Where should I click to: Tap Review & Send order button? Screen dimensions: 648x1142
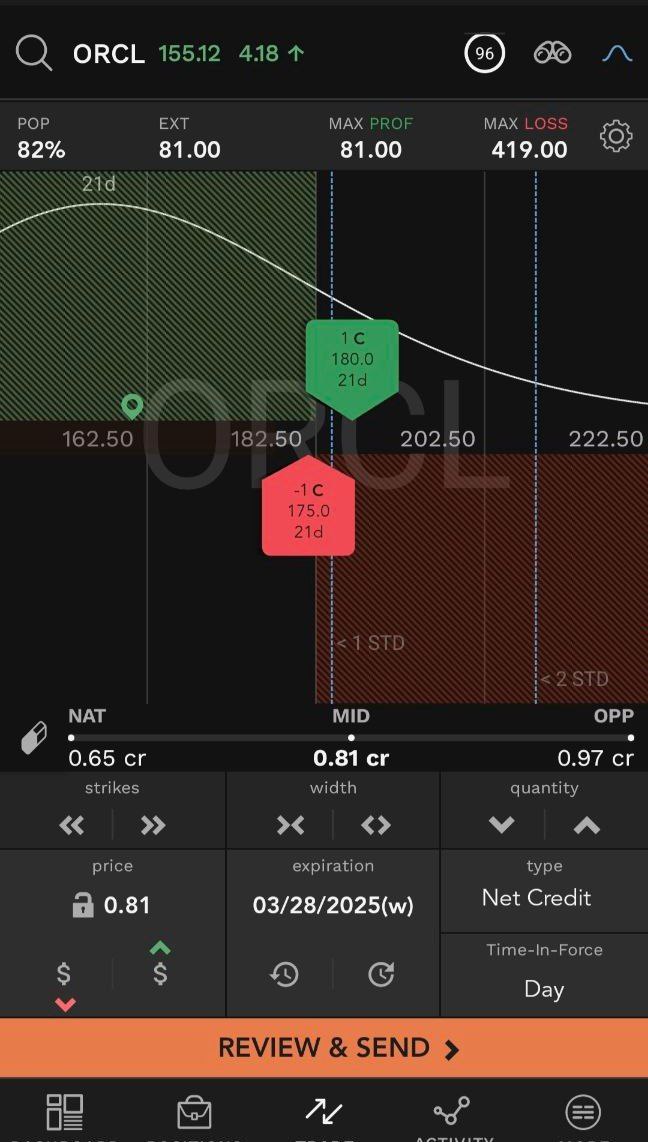(324, 1048)
